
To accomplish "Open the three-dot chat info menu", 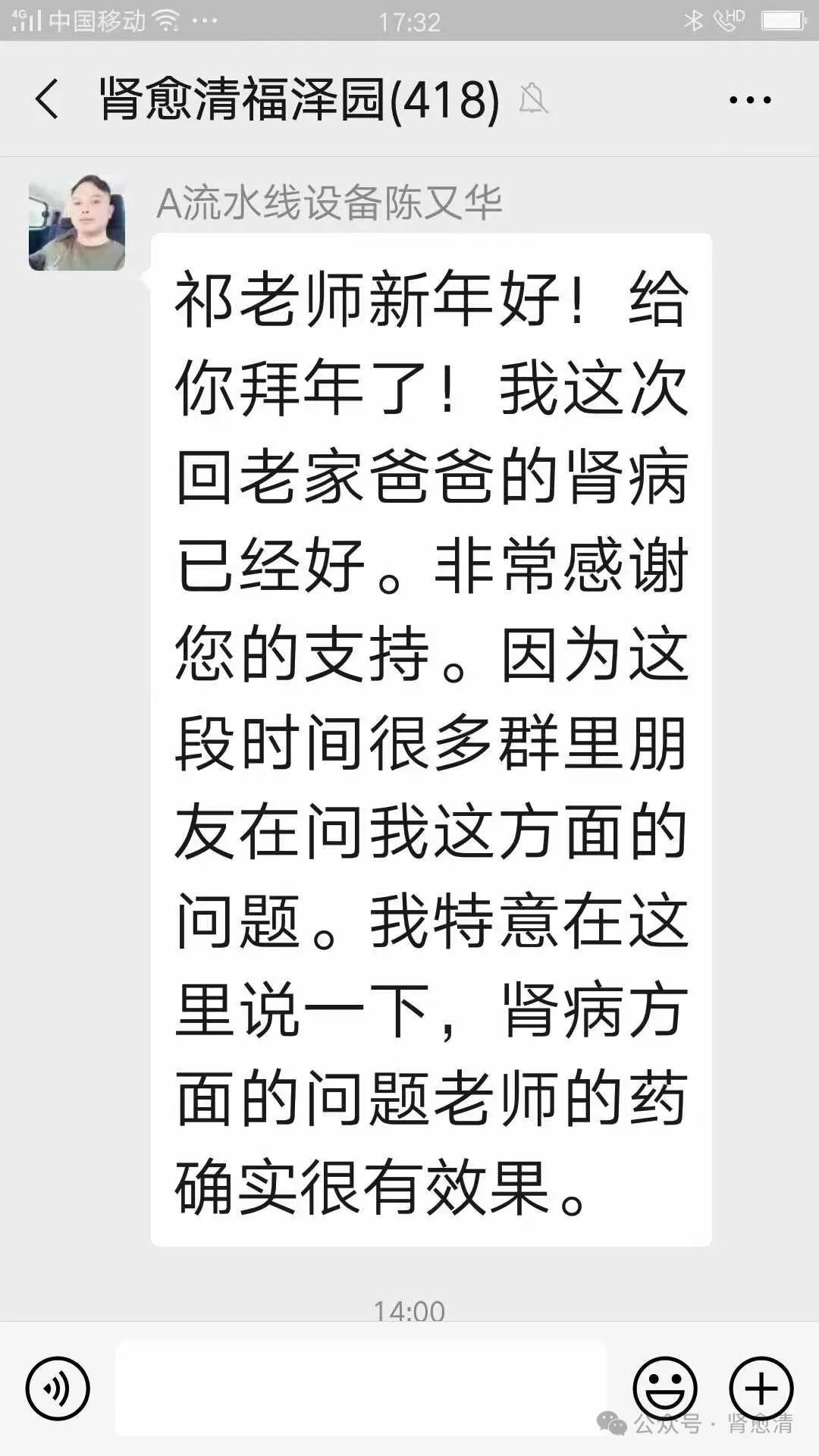I will coord(749,99).
